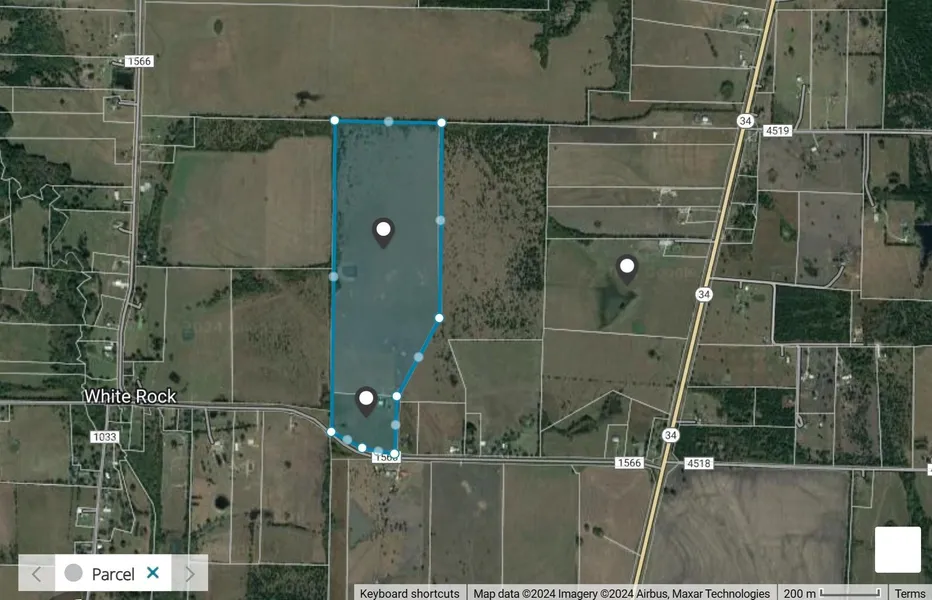Open the Terms link

910,593
